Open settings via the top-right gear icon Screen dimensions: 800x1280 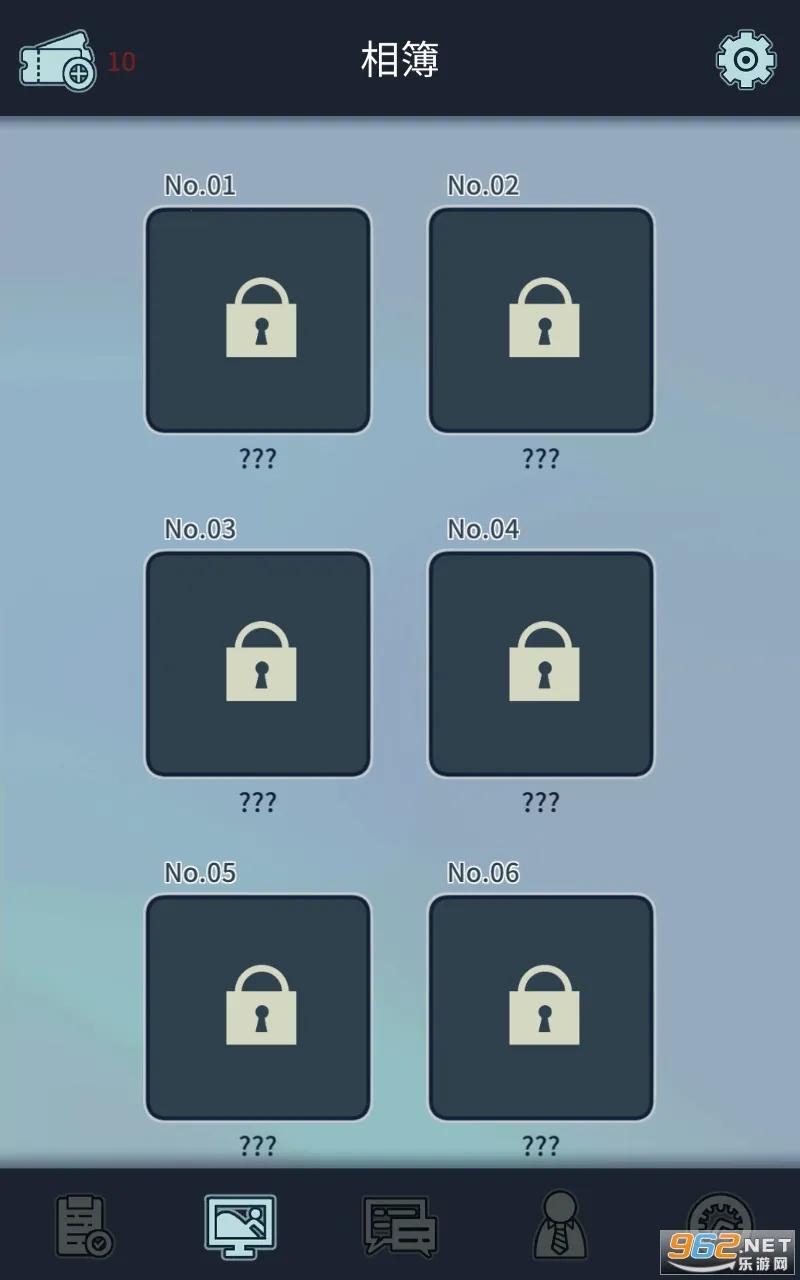point(746,60)
